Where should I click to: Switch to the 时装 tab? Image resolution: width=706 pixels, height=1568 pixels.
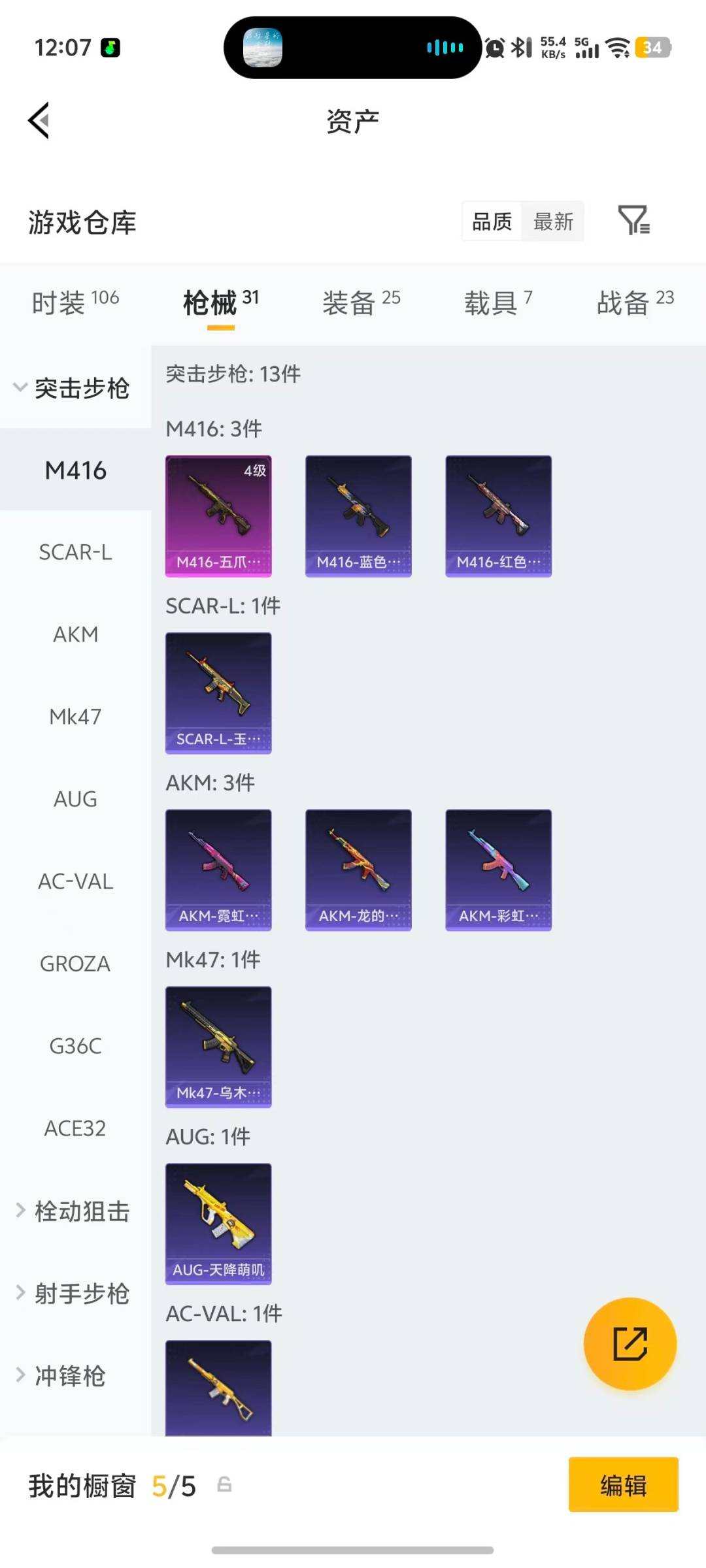75,302
